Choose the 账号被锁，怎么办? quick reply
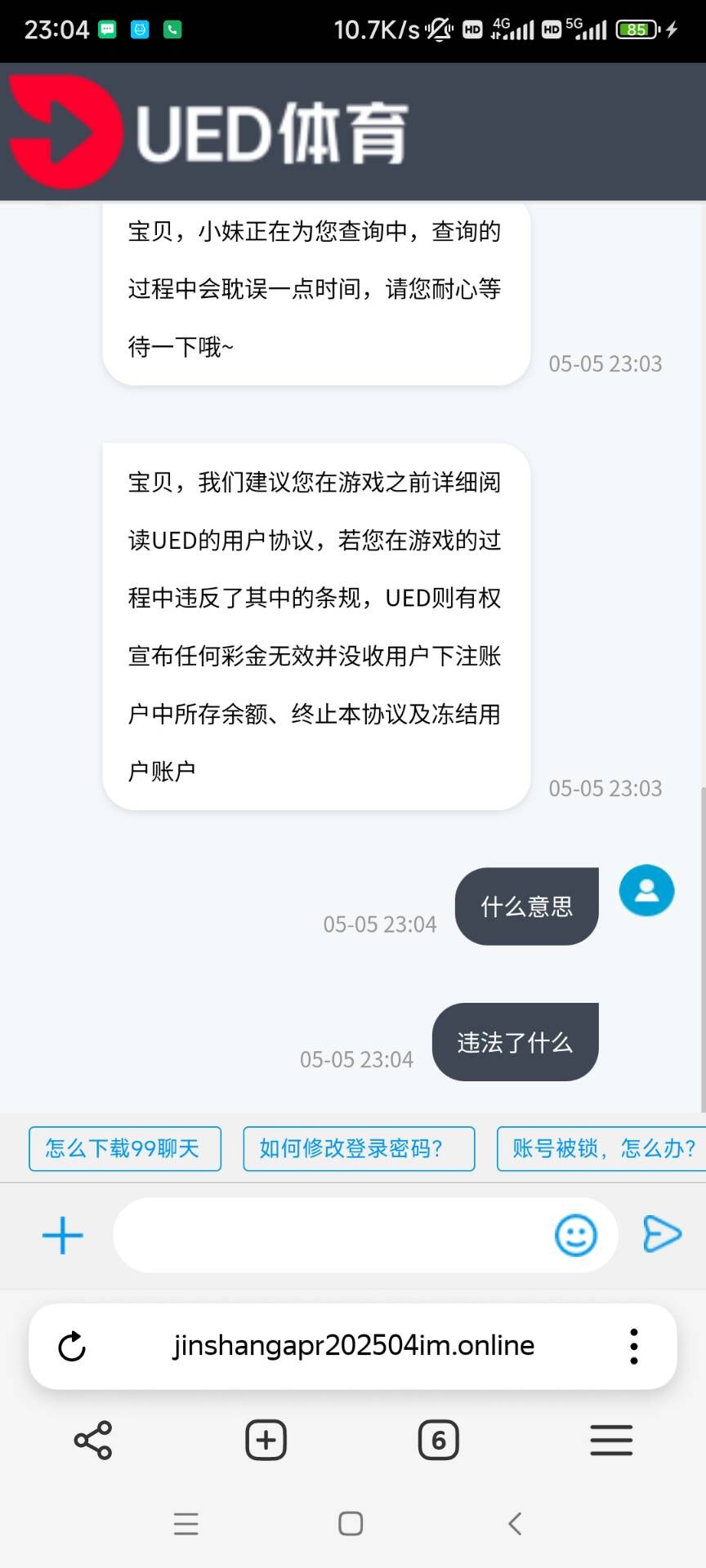706x1568 pixels. 603,1148
